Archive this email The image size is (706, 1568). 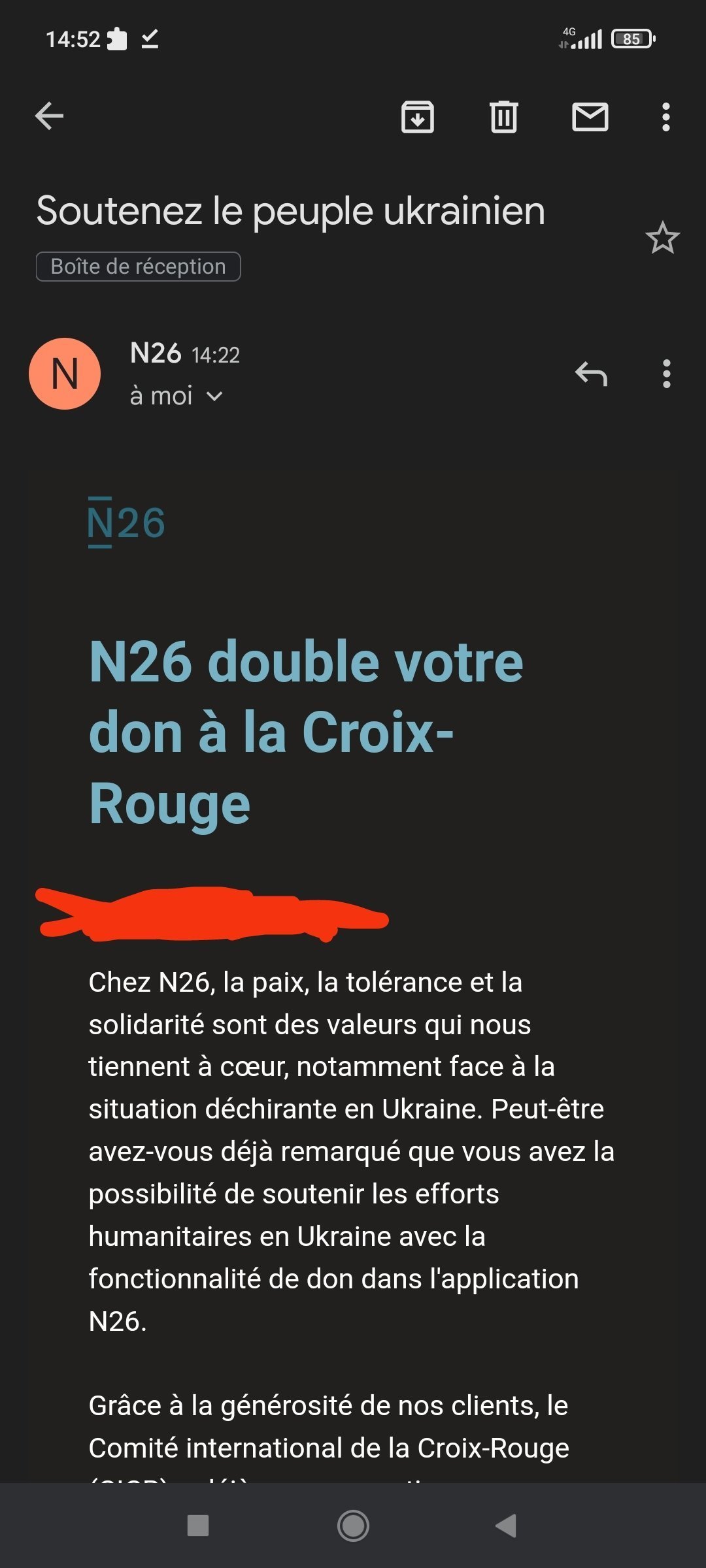point(418,117)
